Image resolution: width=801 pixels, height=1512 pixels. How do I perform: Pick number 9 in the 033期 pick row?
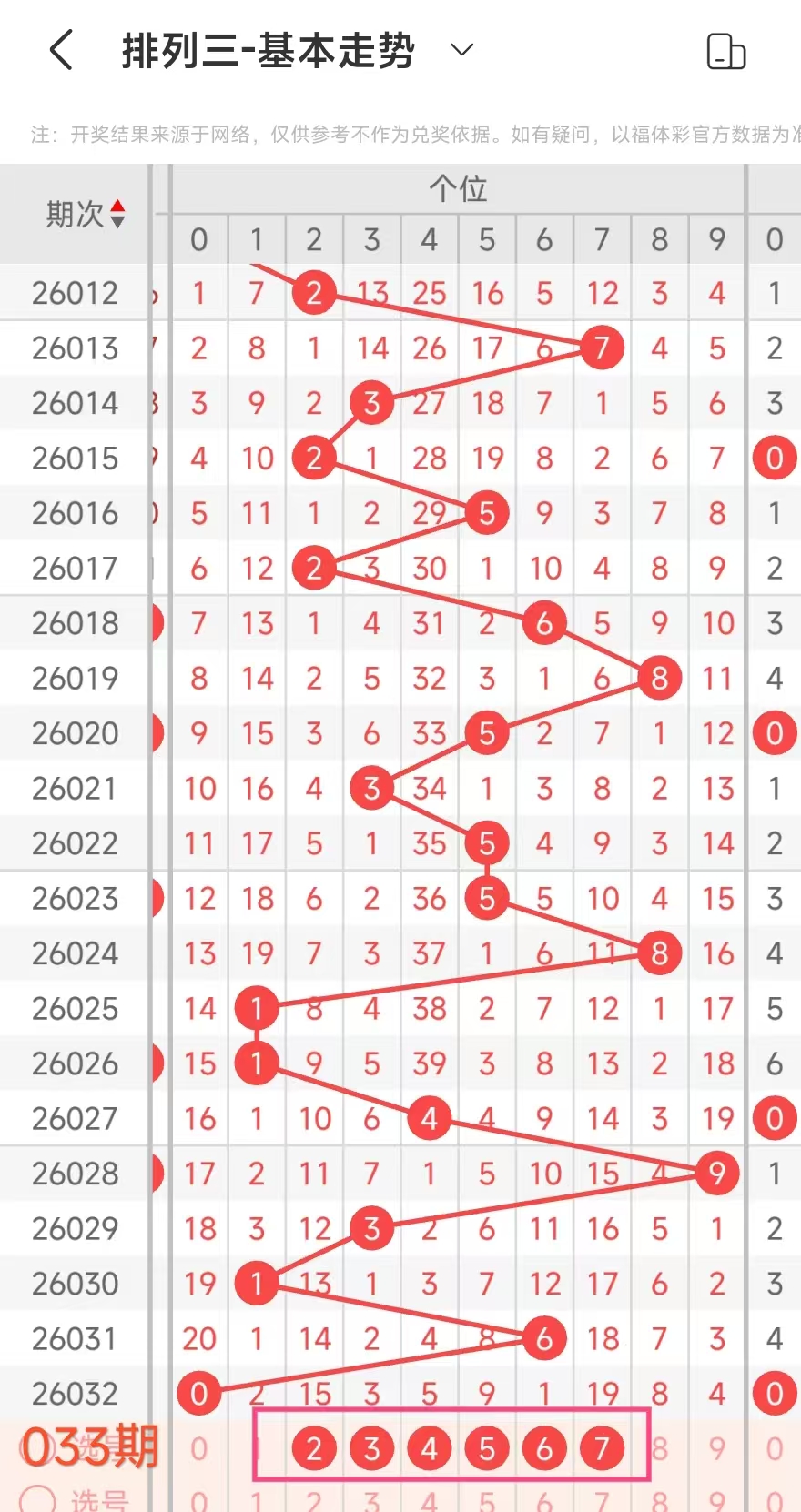(717, 1448)
